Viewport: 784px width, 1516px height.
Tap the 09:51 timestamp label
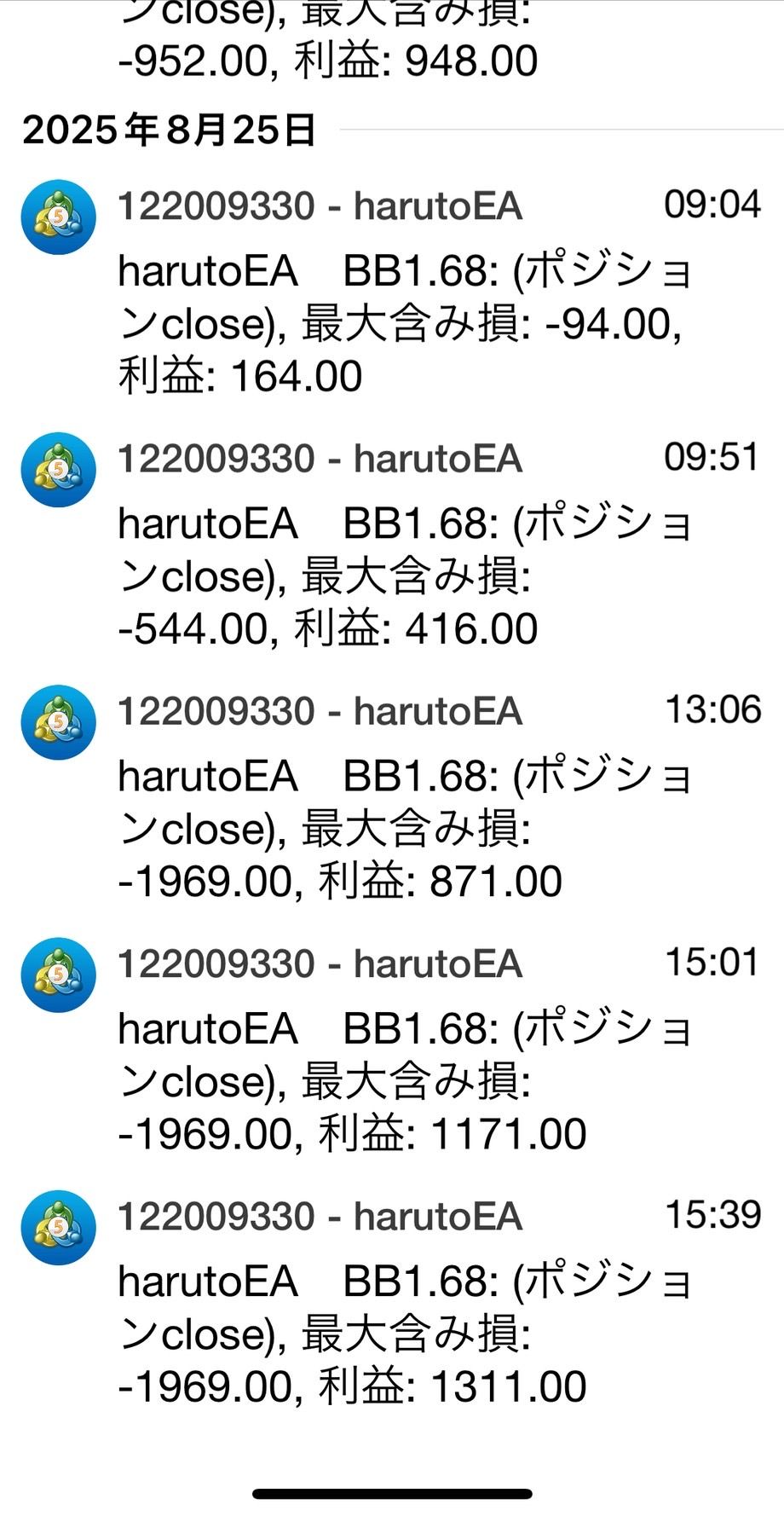(x=712, y=457)
